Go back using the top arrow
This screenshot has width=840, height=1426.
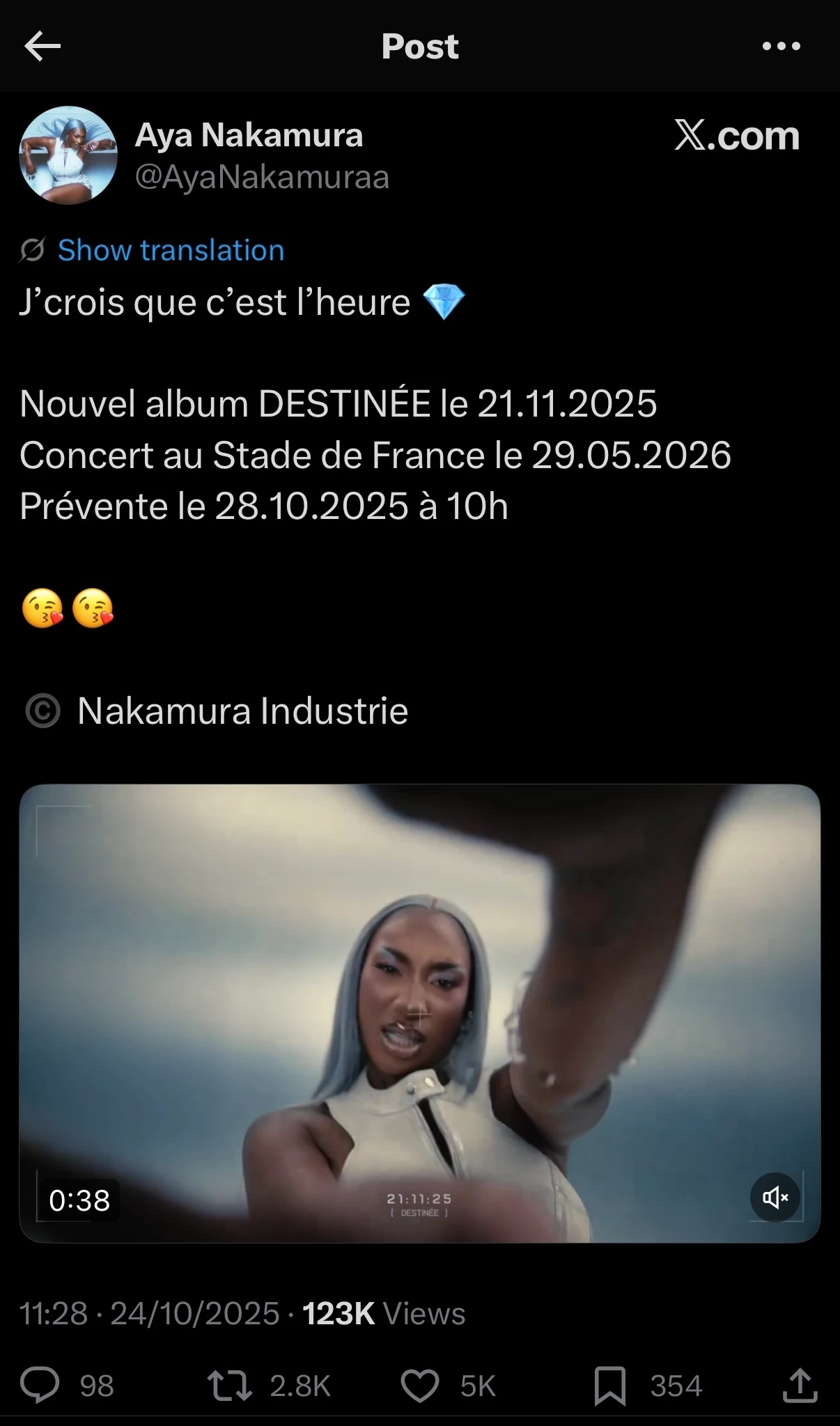42,47
